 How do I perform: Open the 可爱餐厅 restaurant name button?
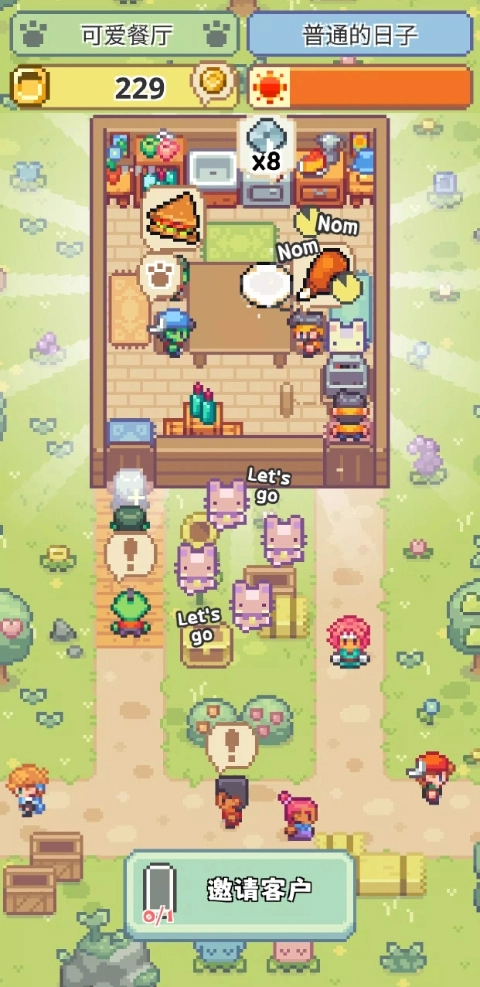tap(125, 35)
